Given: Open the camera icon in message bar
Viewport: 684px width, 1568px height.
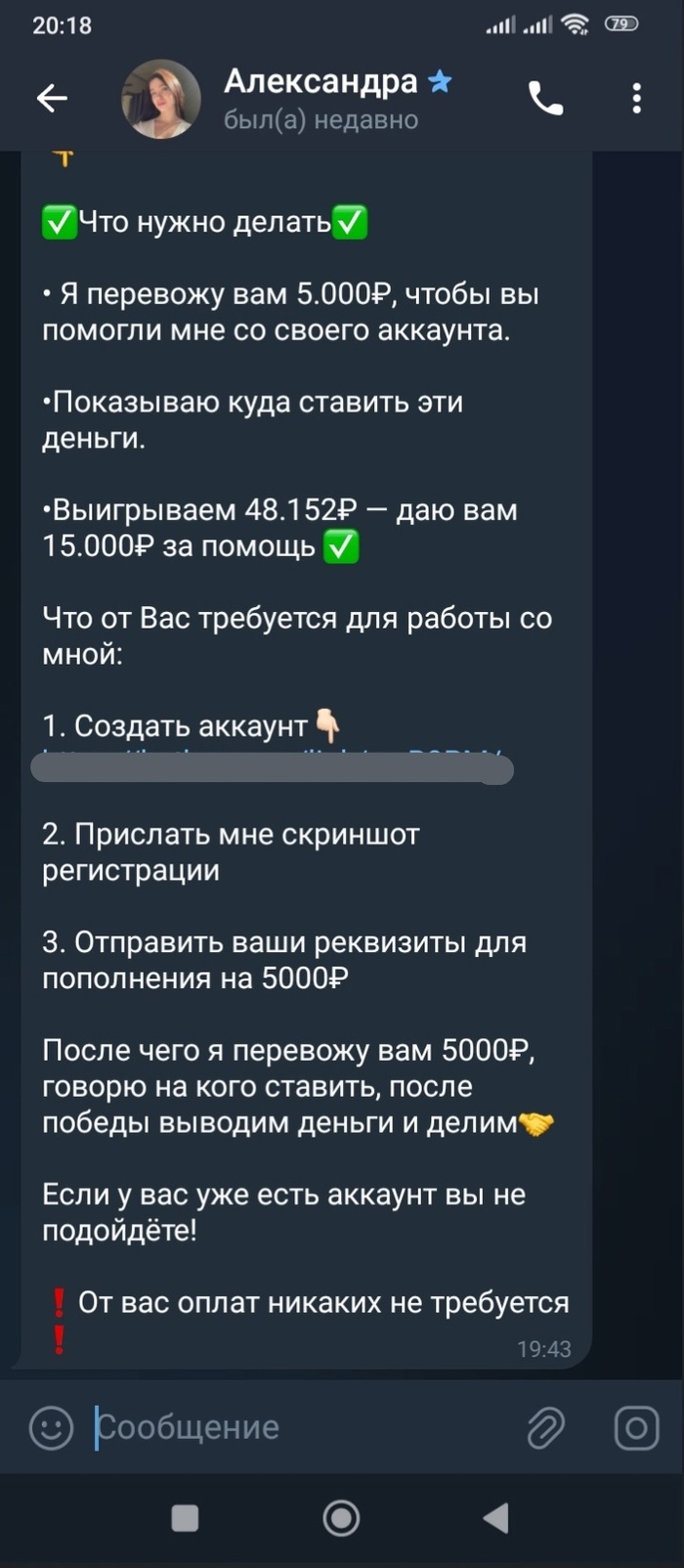Looking at the screenshot, I should pyautogui.click(x=636, y=1427).
